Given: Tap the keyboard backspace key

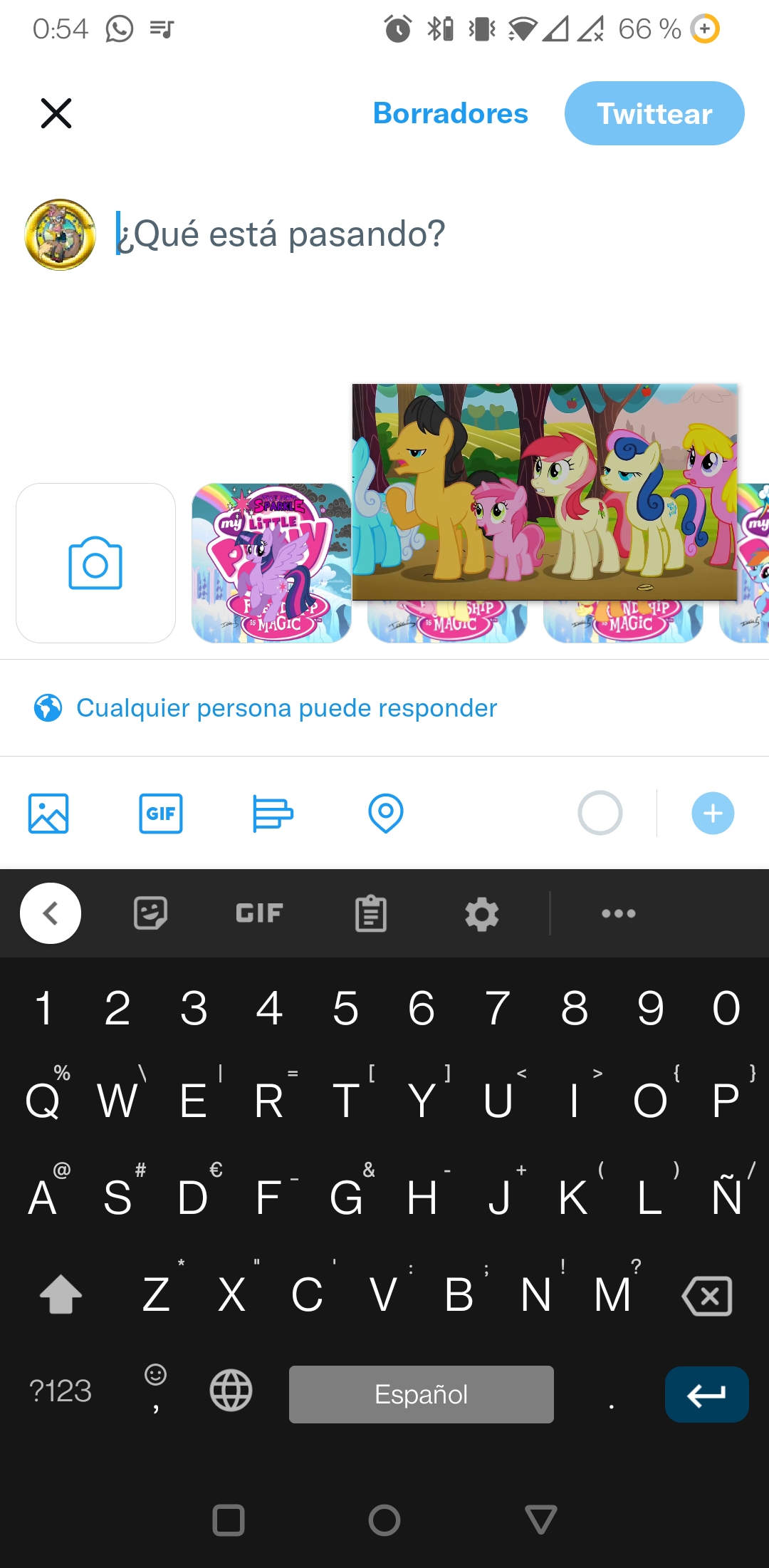Looking at the screenshot, I should click(x=707, y=1295).
